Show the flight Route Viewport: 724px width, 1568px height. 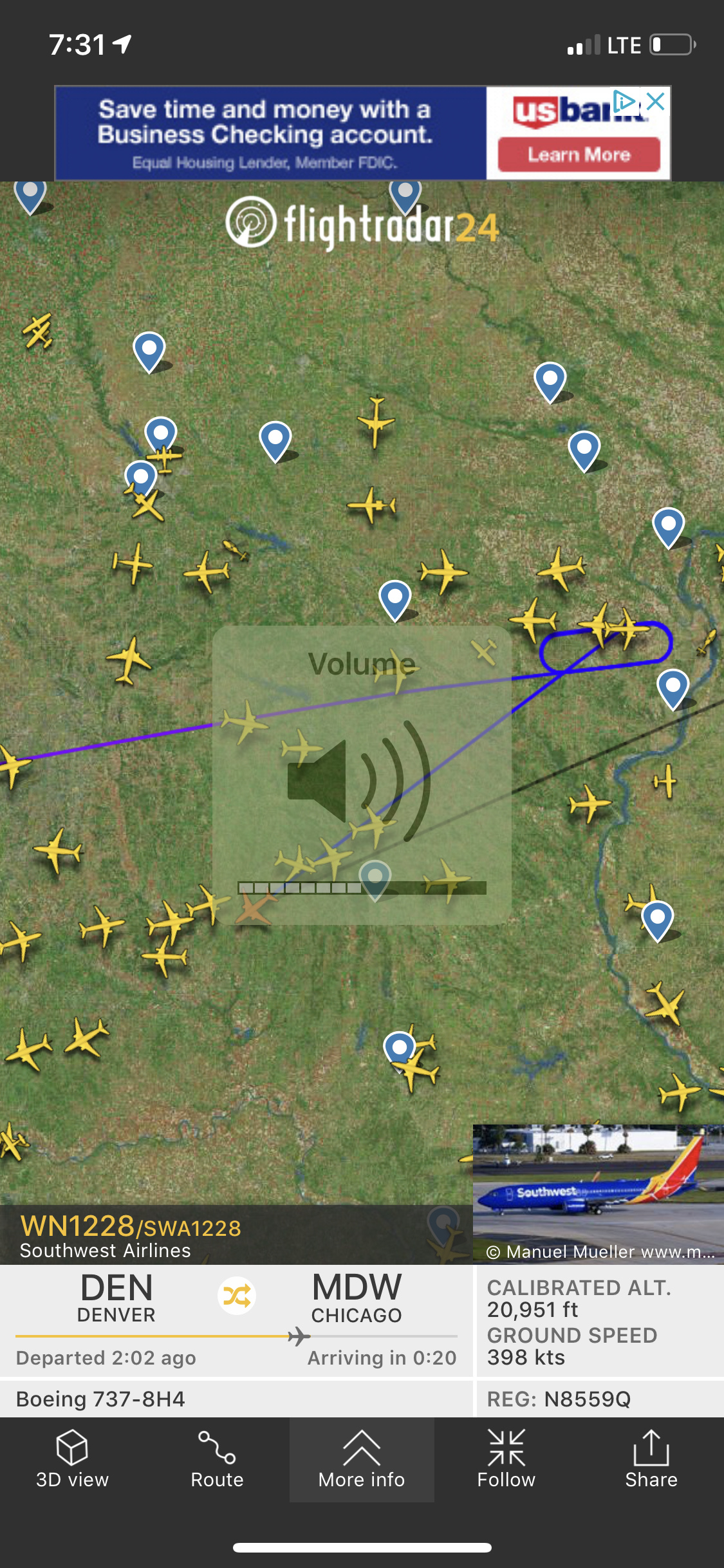pyautogui.click(x=217, y=1459)
